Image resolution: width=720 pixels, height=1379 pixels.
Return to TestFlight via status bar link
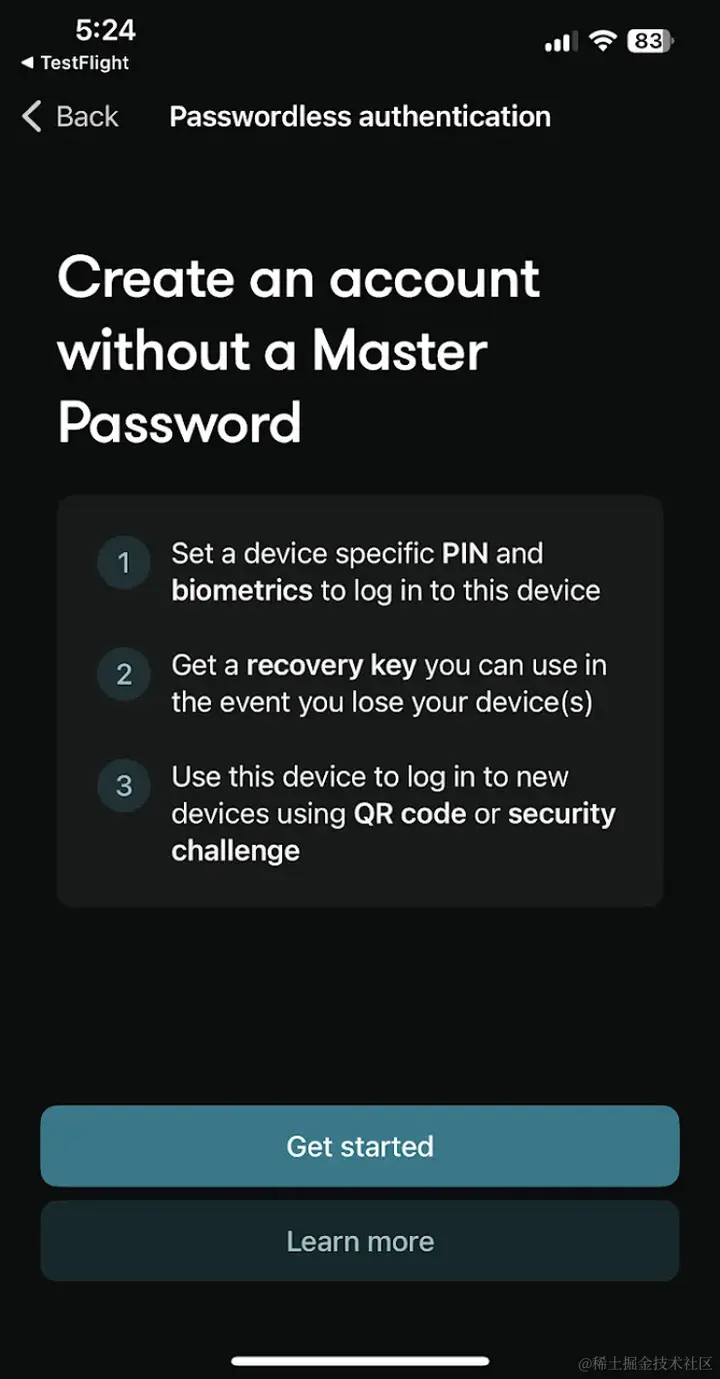point(75,63)
